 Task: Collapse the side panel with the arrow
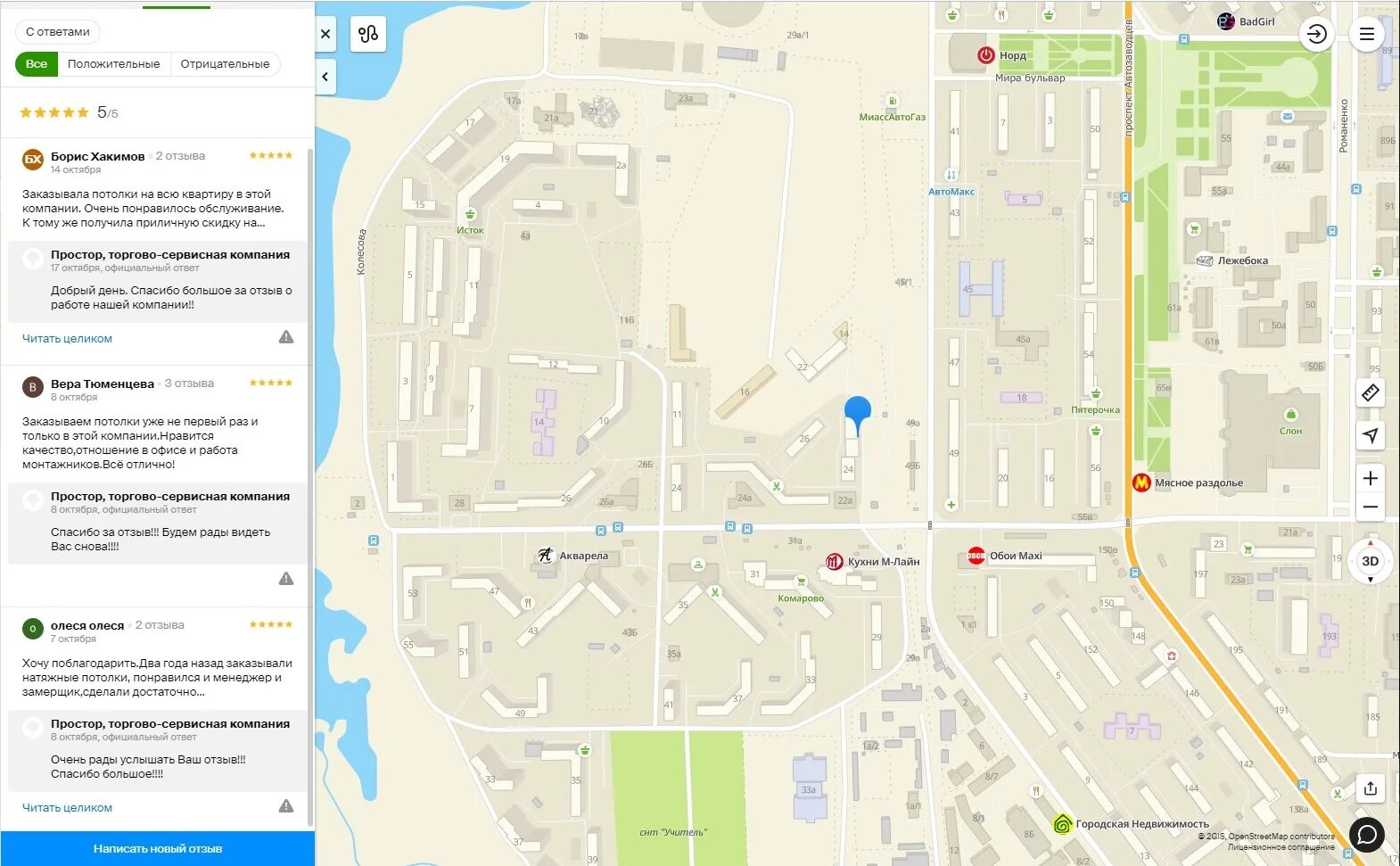[x=325, y=77]
